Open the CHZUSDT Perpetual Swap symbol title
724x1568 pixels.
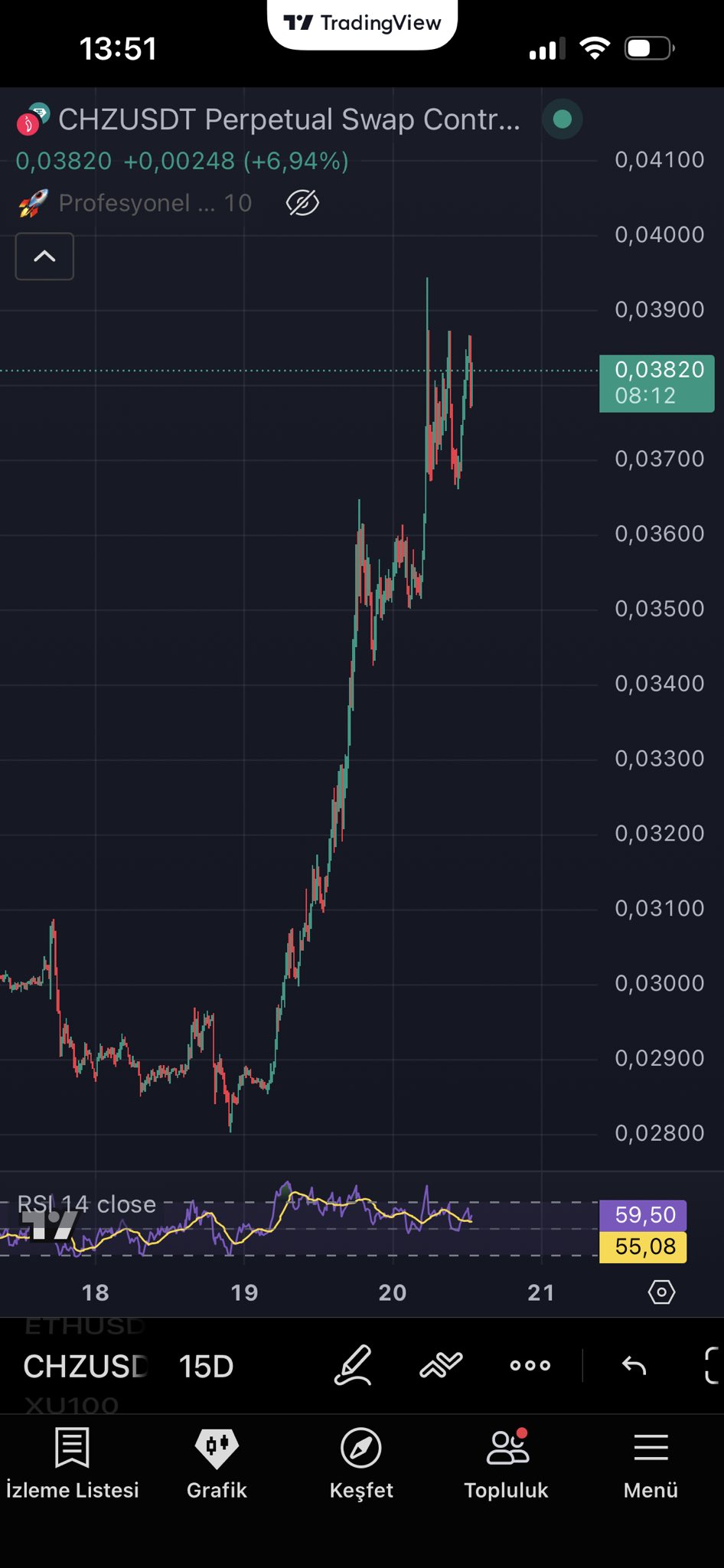[289, 120]
